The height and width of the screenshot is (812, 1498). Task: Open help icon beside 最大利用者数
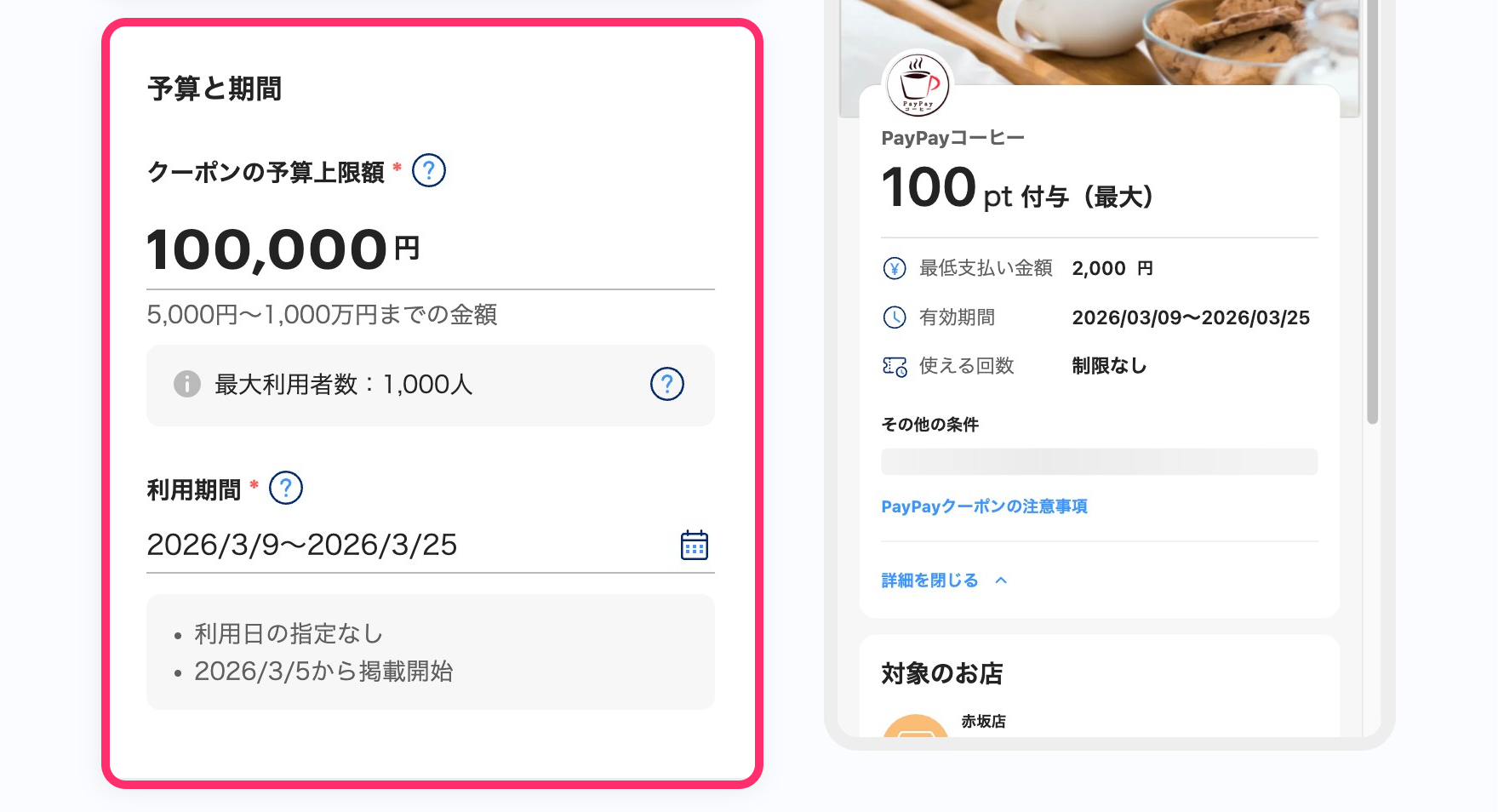666,384
